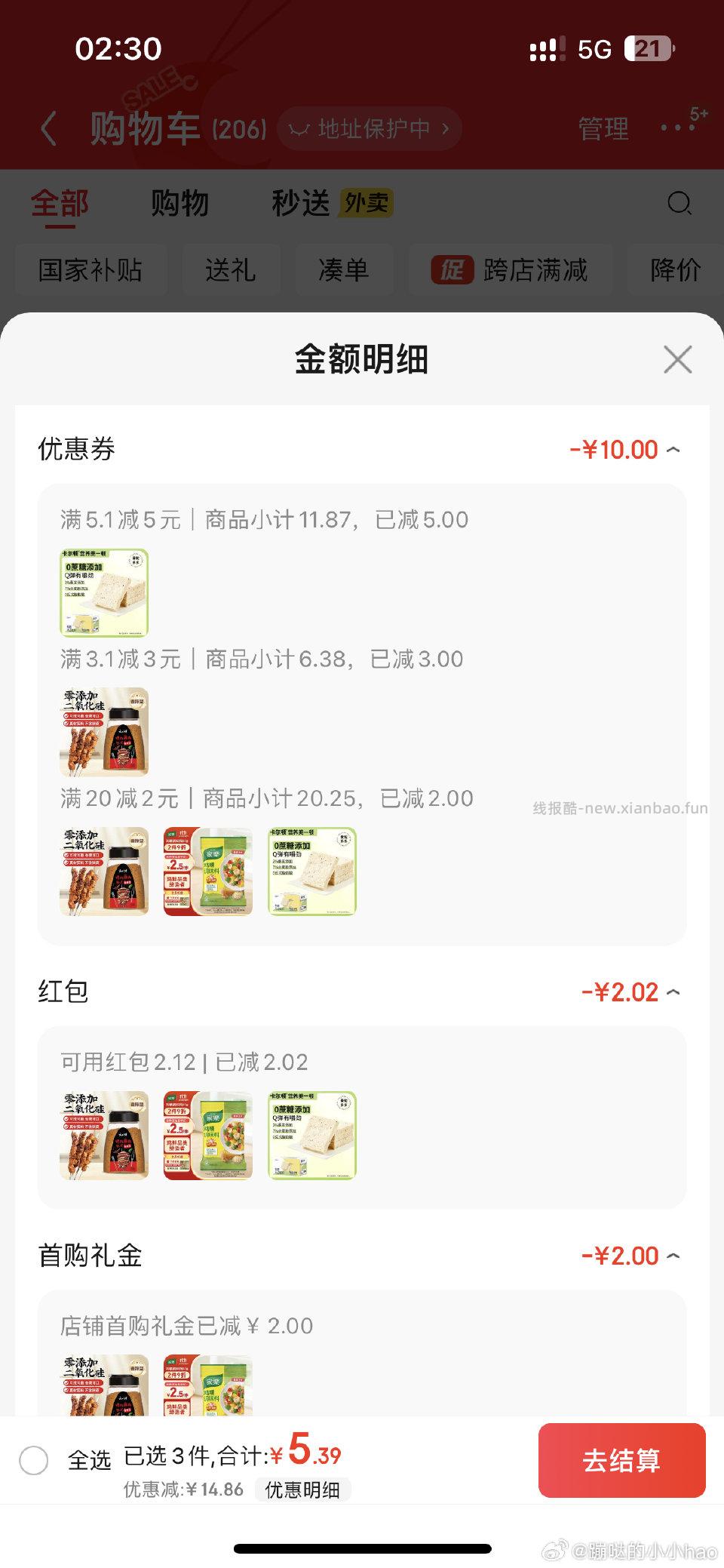
Task: Tap the 地址保护中 speech bubble icon
Action: click(x=301, y=127)
